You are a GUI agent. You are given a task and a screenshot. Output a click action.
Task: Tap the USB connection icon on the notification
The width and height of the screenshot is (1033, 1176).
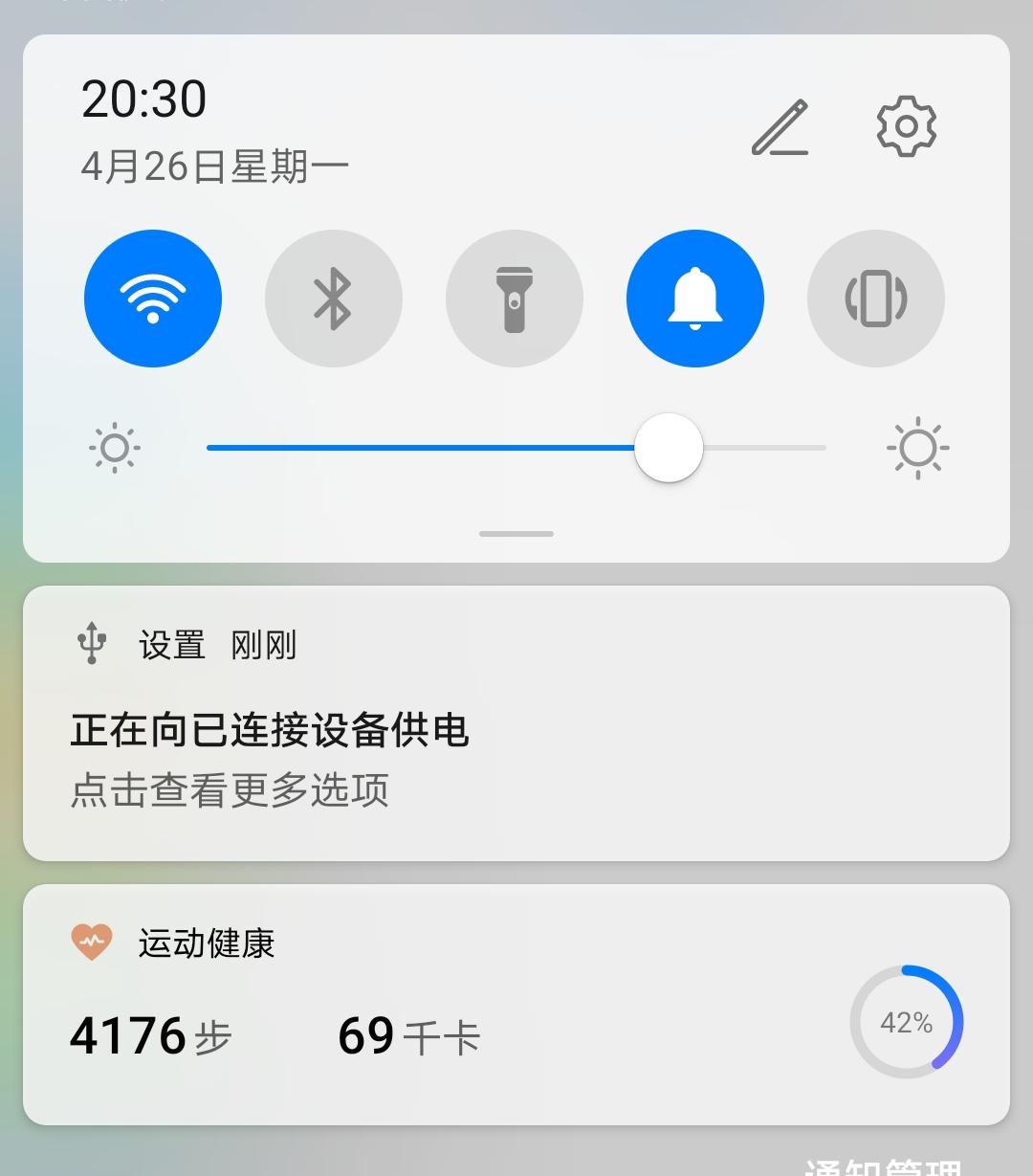coord(91,644)
